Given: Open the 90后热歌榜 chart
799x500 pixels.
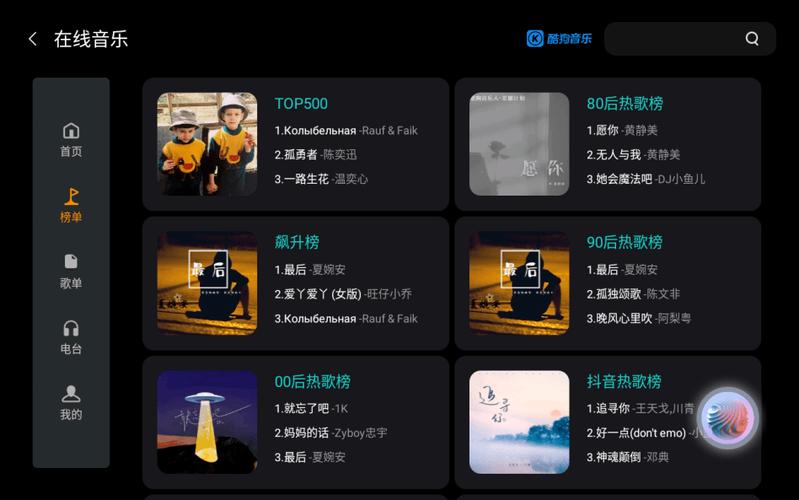Looking at the screenshot, I should point(607,283).
